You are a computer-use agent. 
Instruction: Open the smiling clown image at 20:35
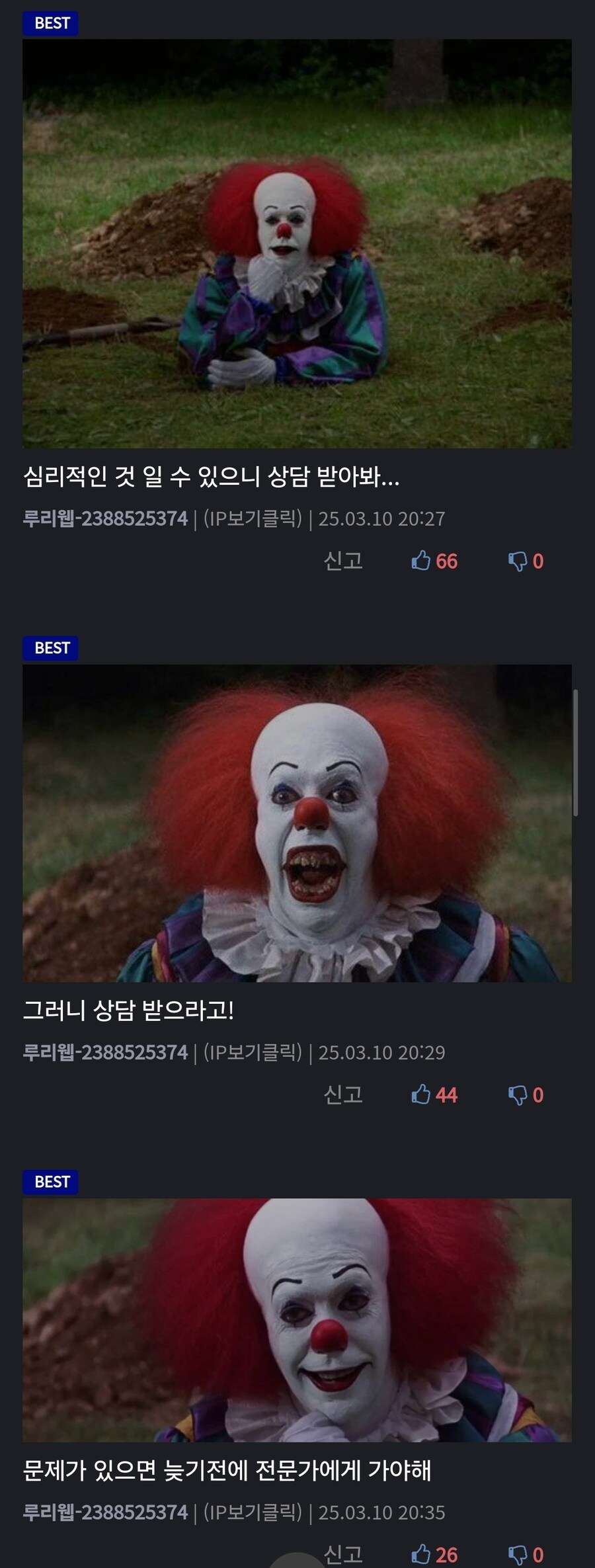[297, 1319]
